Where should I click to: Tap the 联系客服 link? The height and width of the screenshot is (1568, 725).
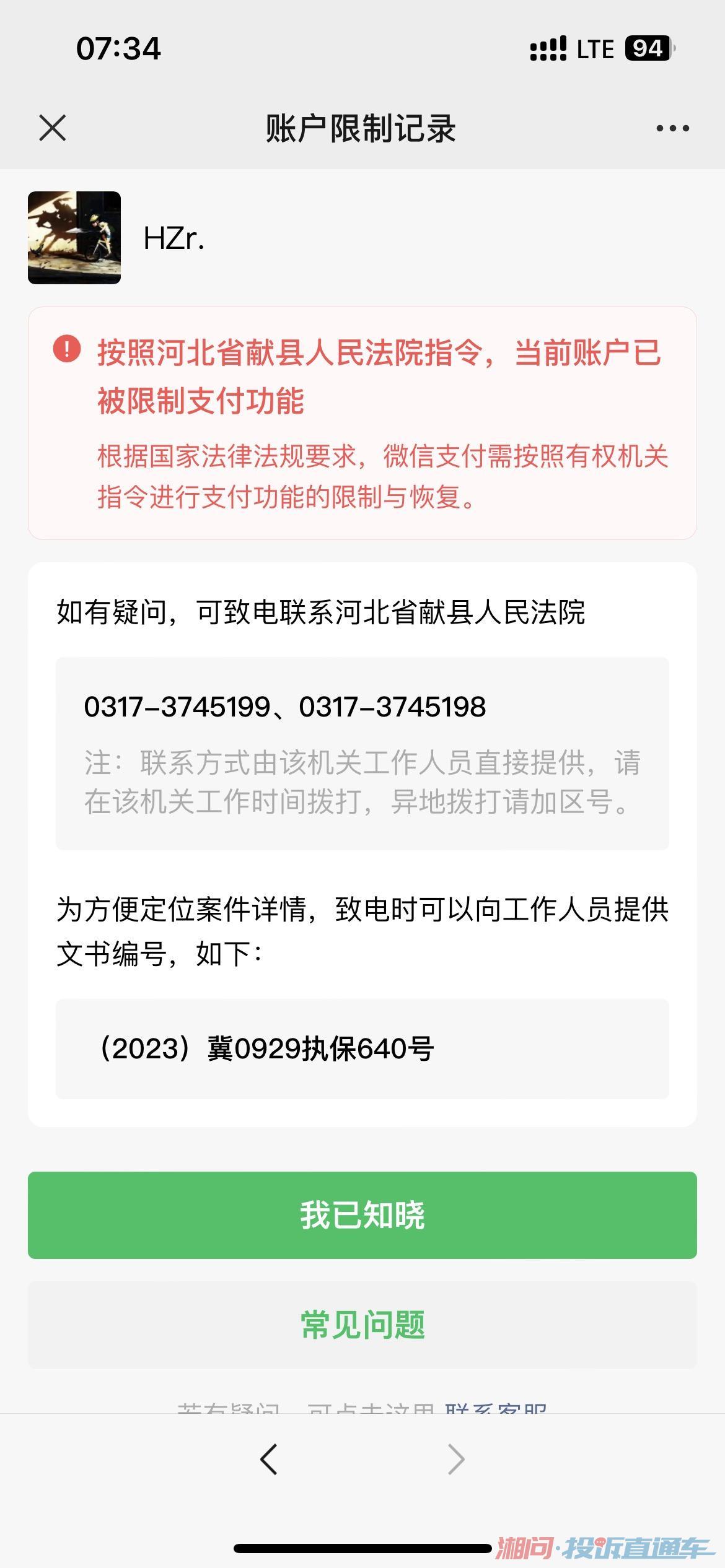click(x=495, y=1408)
